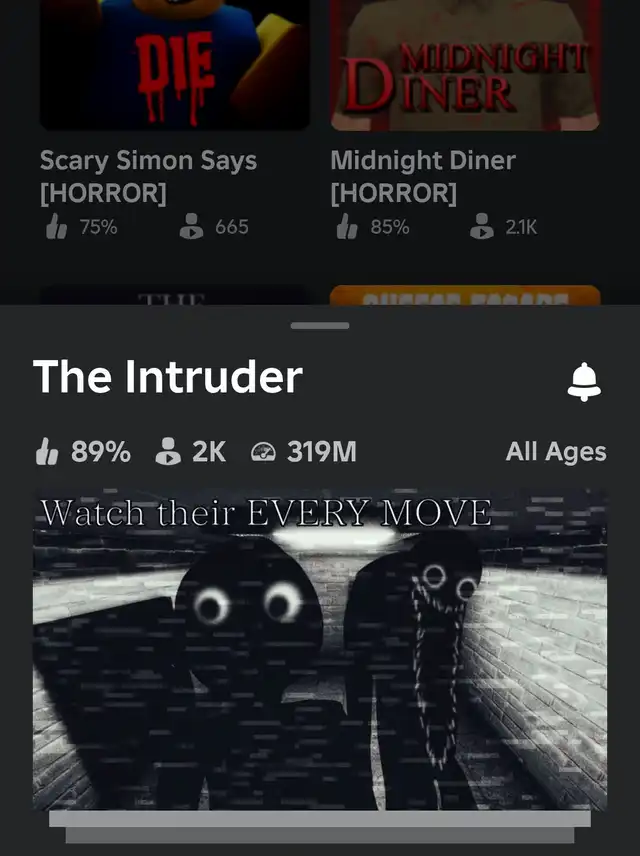The width and height of the screenshot is (640, 856).
Task: Open Midnight Diner [HORROR] game
Action: (465, 65)
